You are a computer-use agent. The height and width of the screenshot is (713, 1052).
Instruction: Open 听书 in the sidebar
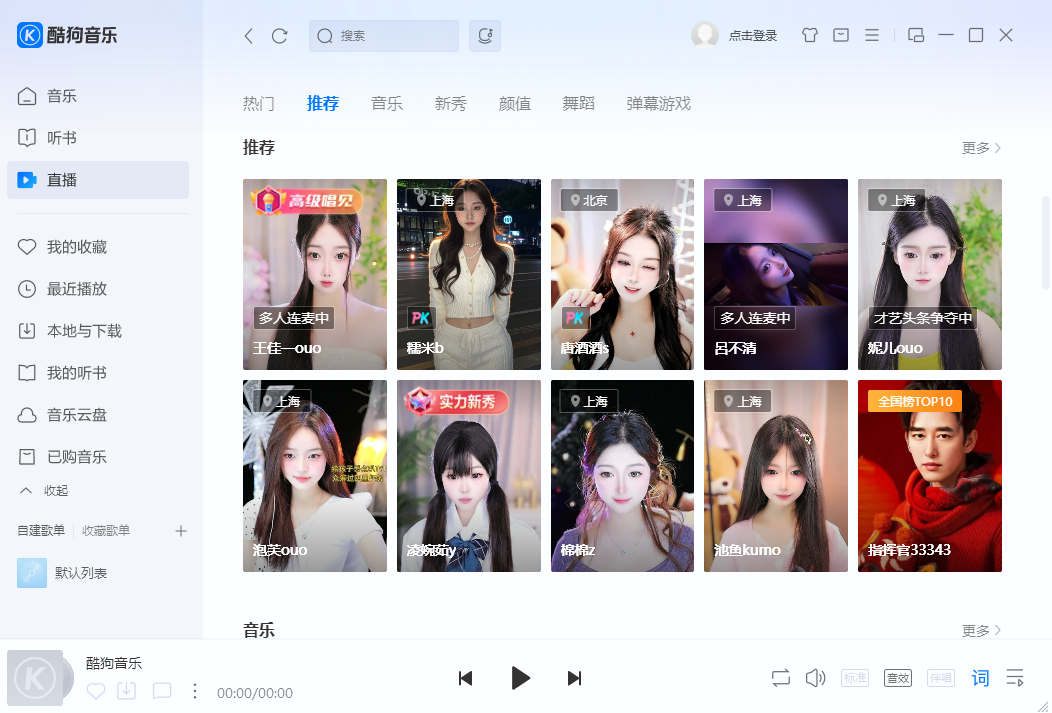point(62,138)
